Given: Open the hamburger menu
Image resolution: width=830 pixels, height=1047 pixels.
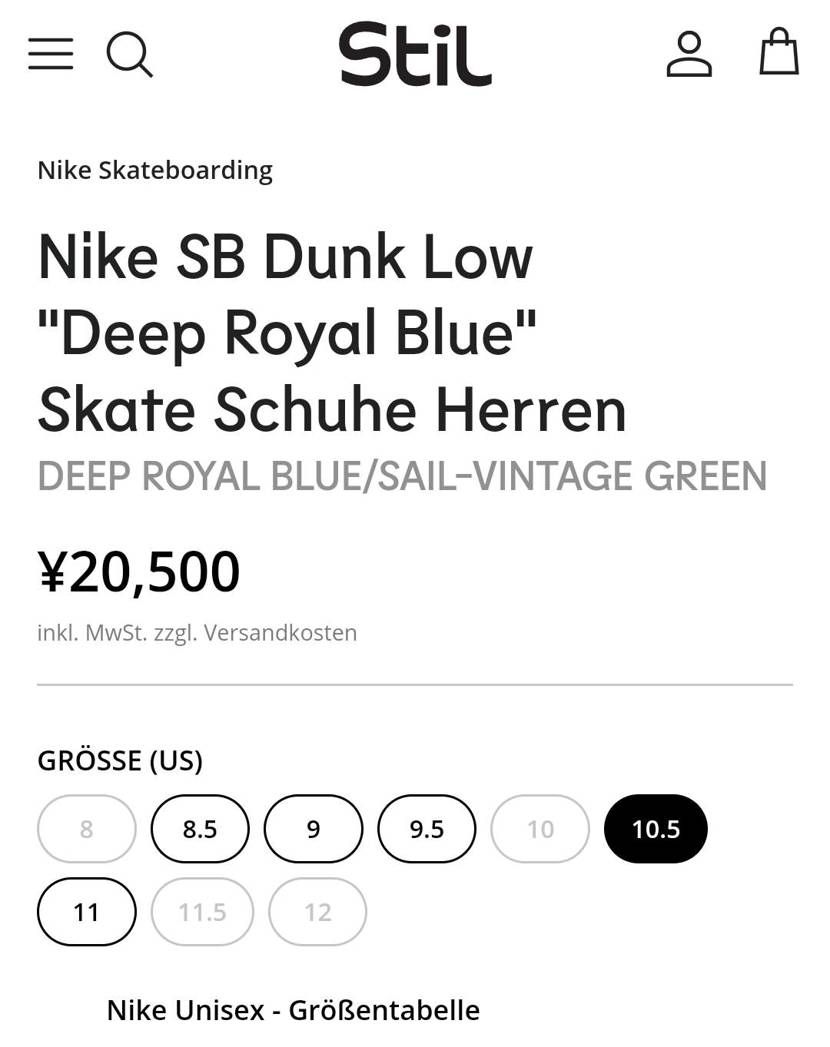Looking at the screenshot, I should (x=50, y=53).
